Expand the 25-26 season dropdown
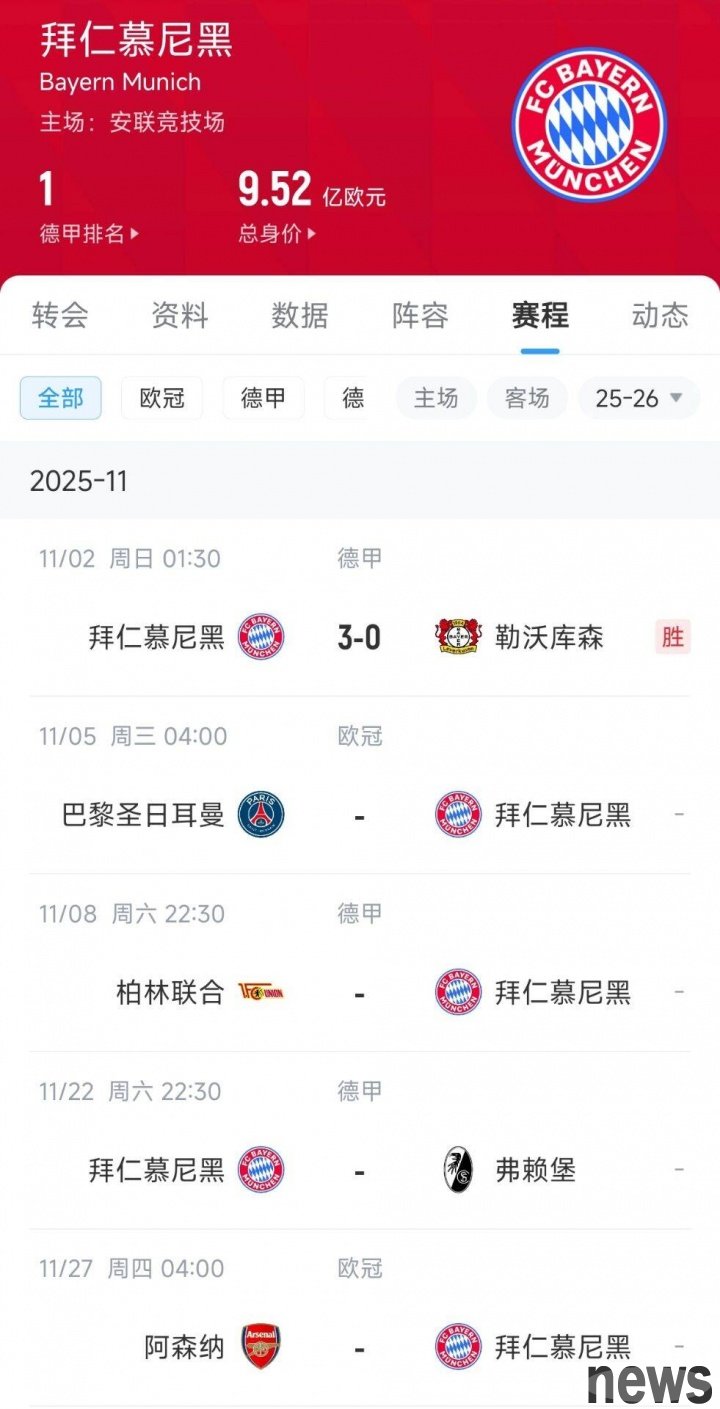Image resolution: width=720 pixels, height=1409 pixels. [x=638, y=398]
